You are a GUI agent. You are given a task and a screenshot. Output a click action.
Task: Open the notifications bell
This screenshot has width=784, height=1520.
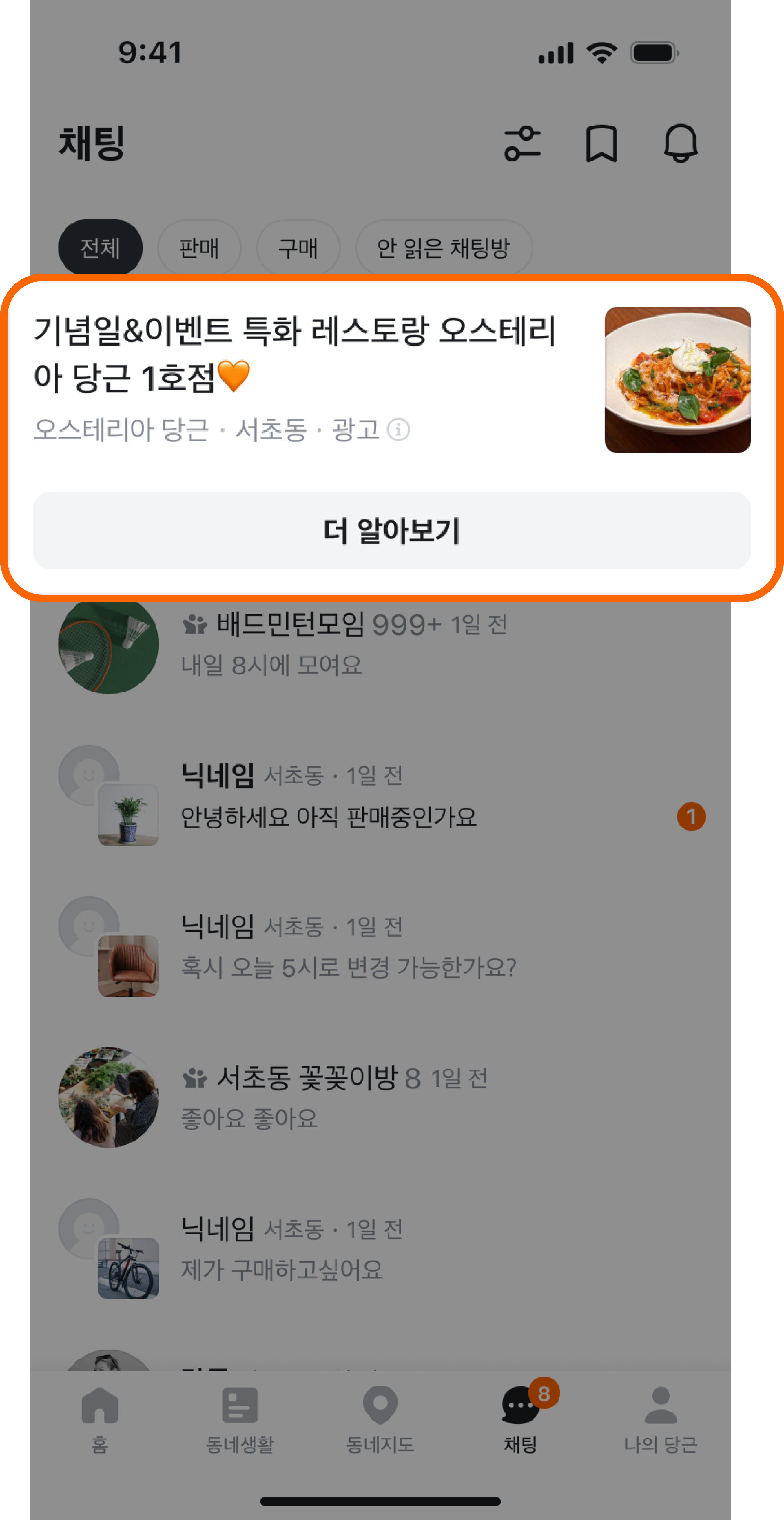click(680, 143)
